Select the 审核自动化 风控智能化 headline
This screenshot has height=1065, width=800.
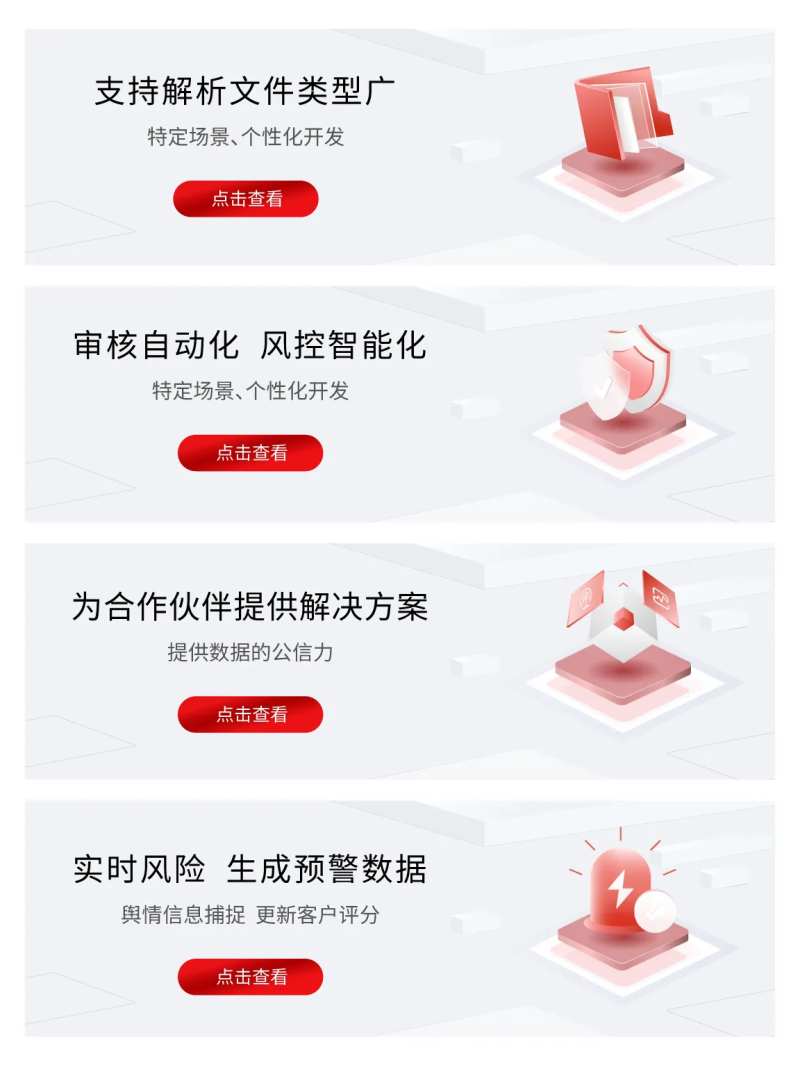click(x=248, y=345)
